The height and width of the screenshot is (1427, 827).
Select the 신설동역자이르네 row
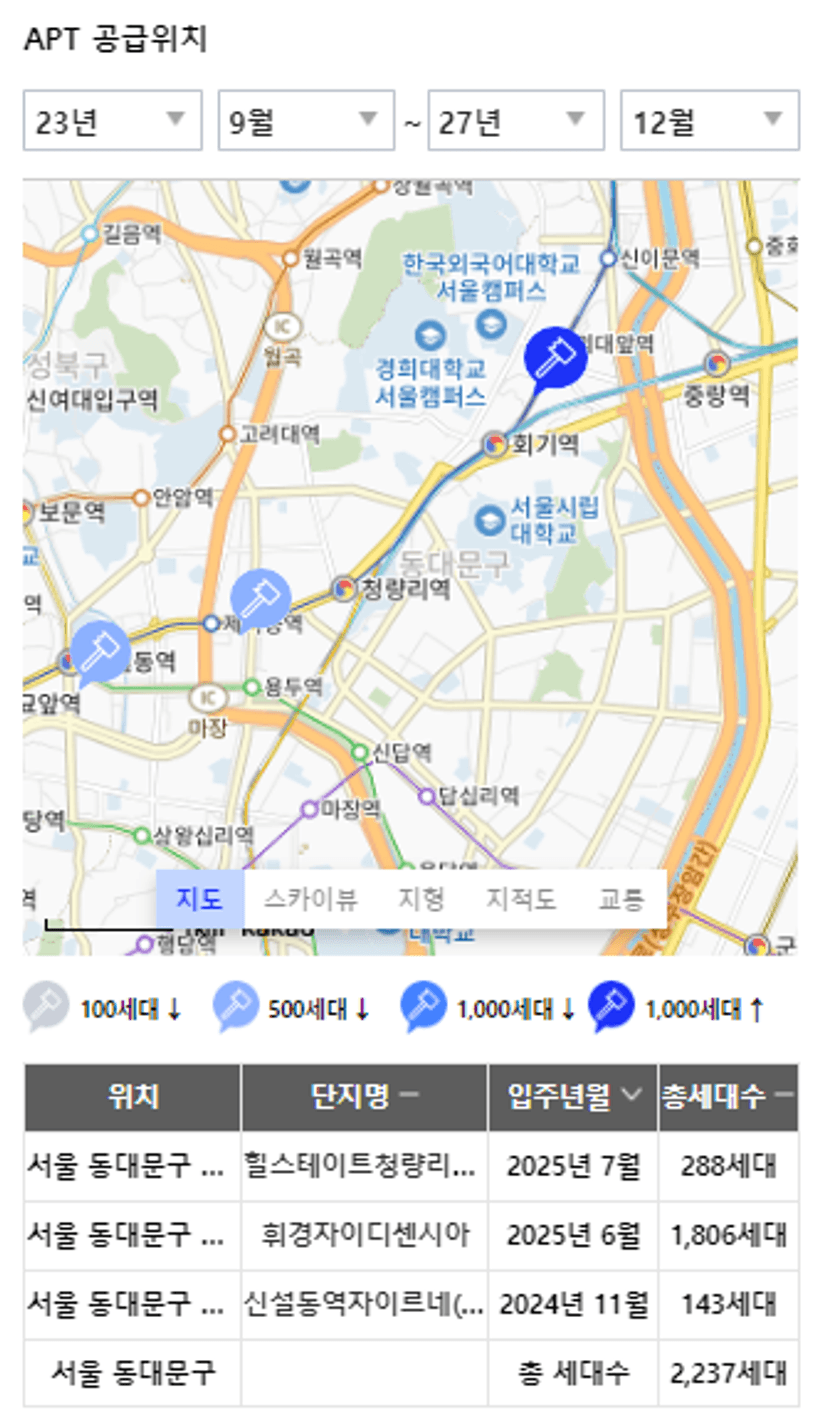[411, 1304]
